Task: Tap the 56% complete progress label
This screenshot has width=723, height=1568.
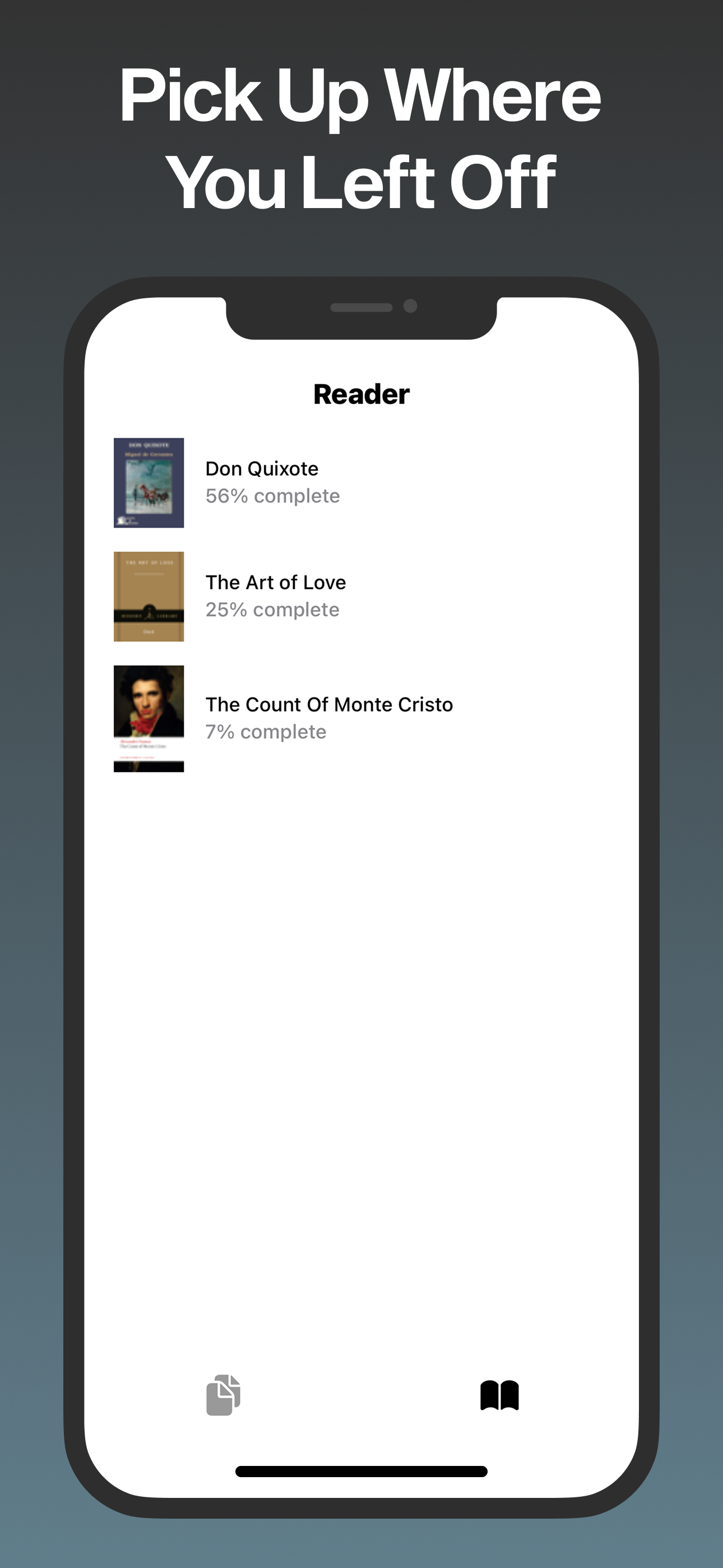Action: click(272, 496)
